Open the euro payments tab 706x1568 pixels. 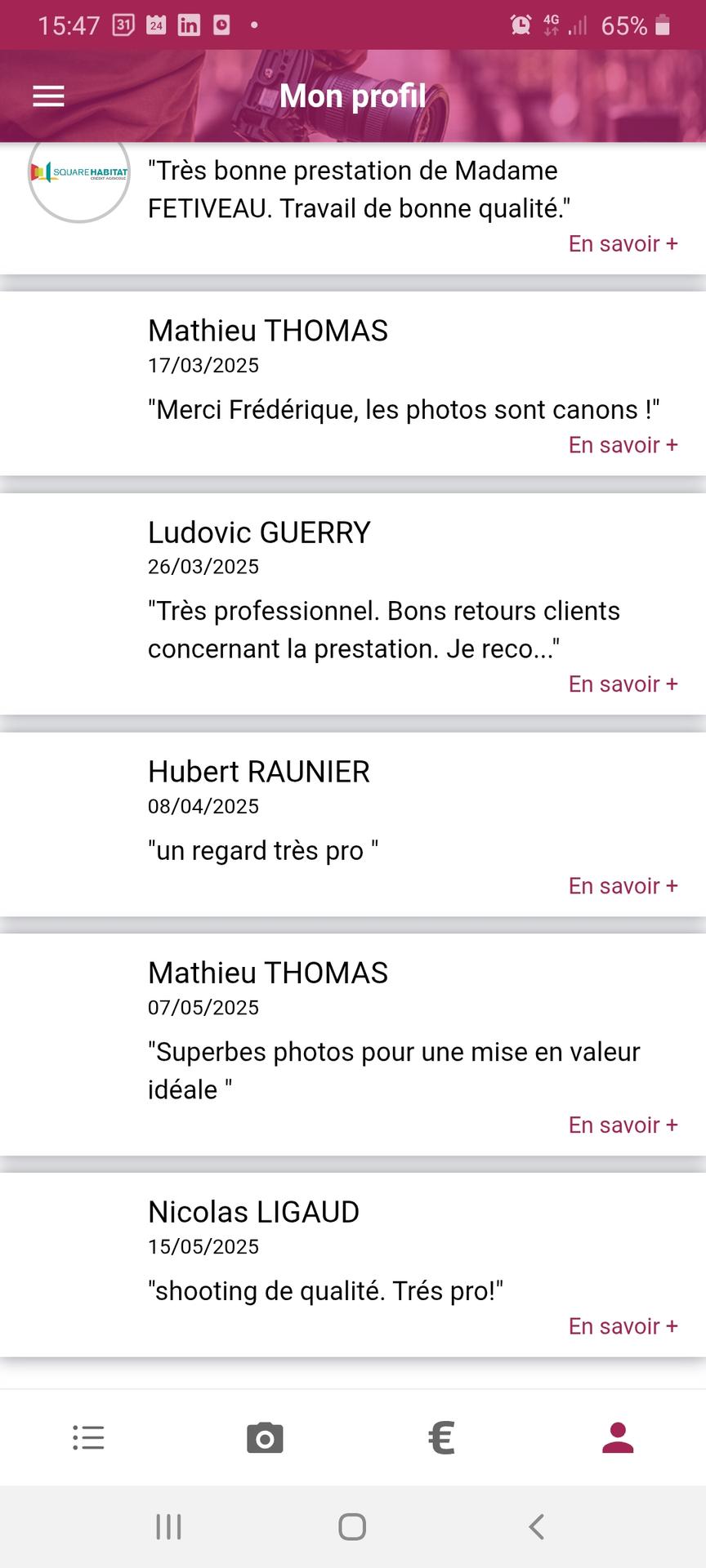(441, 1437)
